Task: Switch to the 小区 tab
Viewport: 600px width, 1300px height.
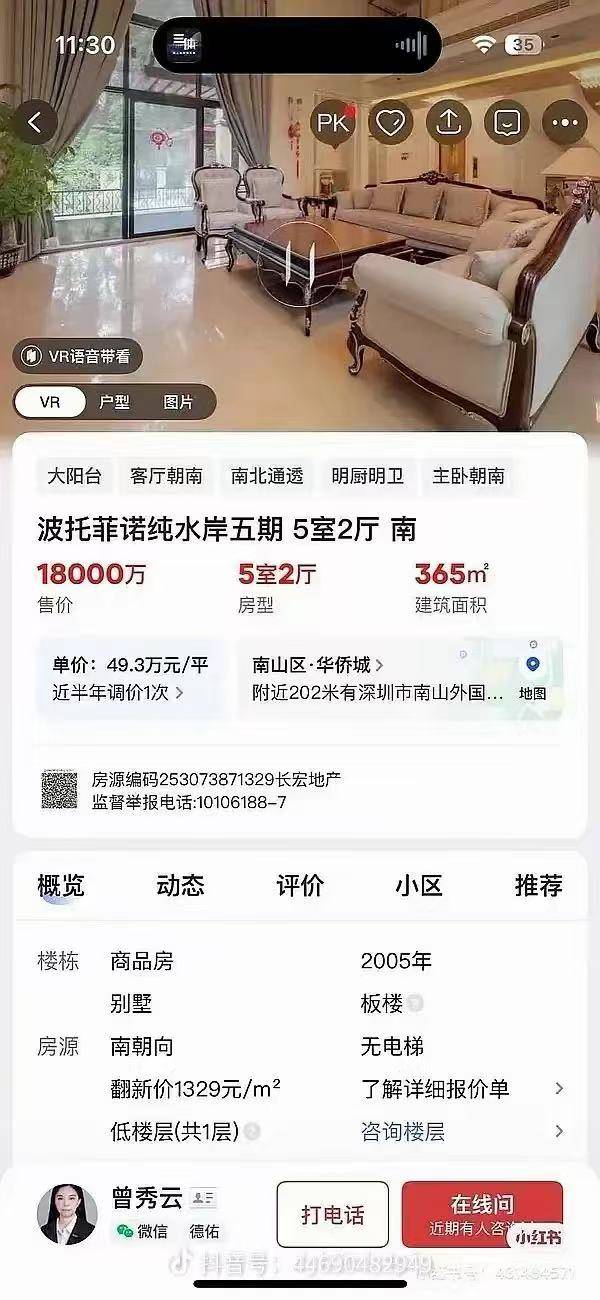Action: 418,885
